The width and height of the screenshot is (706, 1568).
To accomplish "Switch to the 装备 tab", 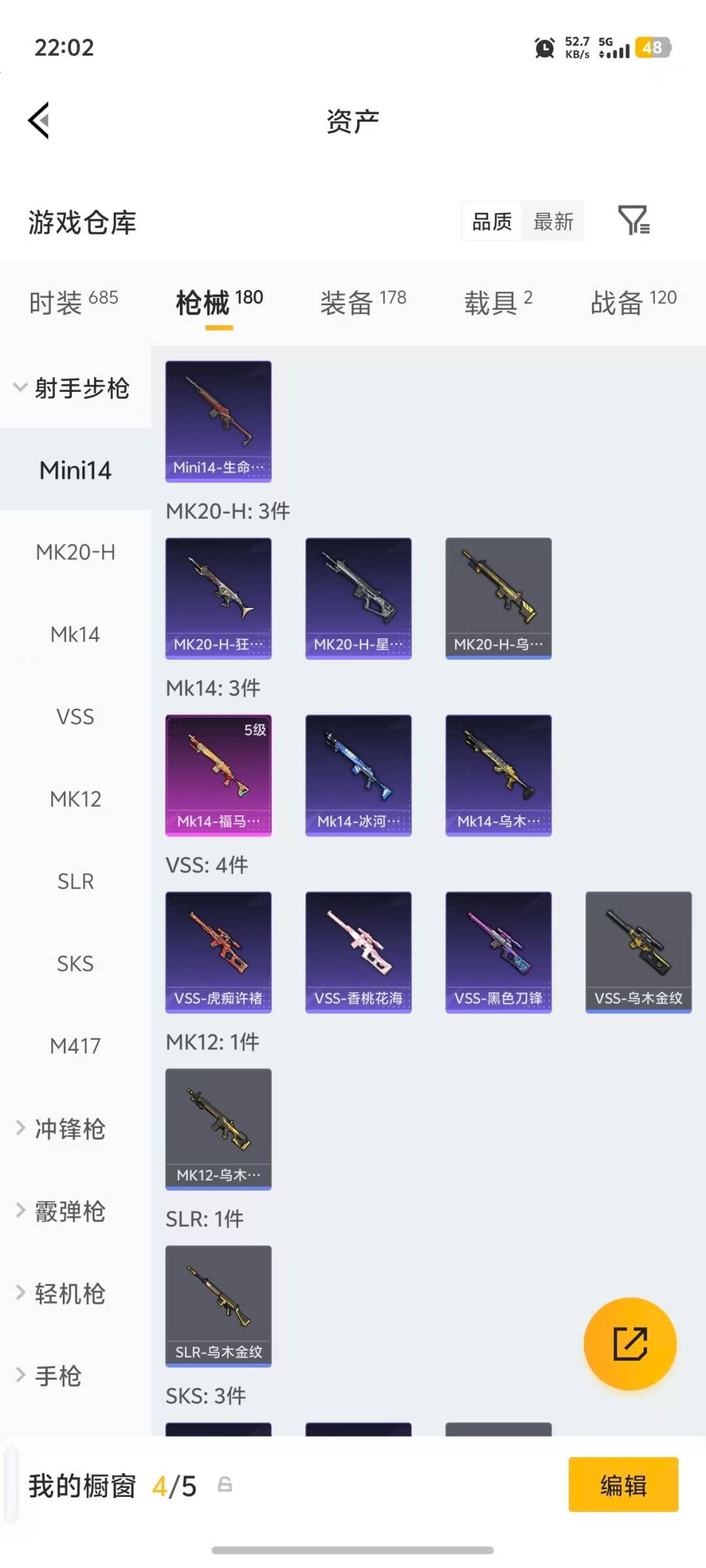I will 363,302.
